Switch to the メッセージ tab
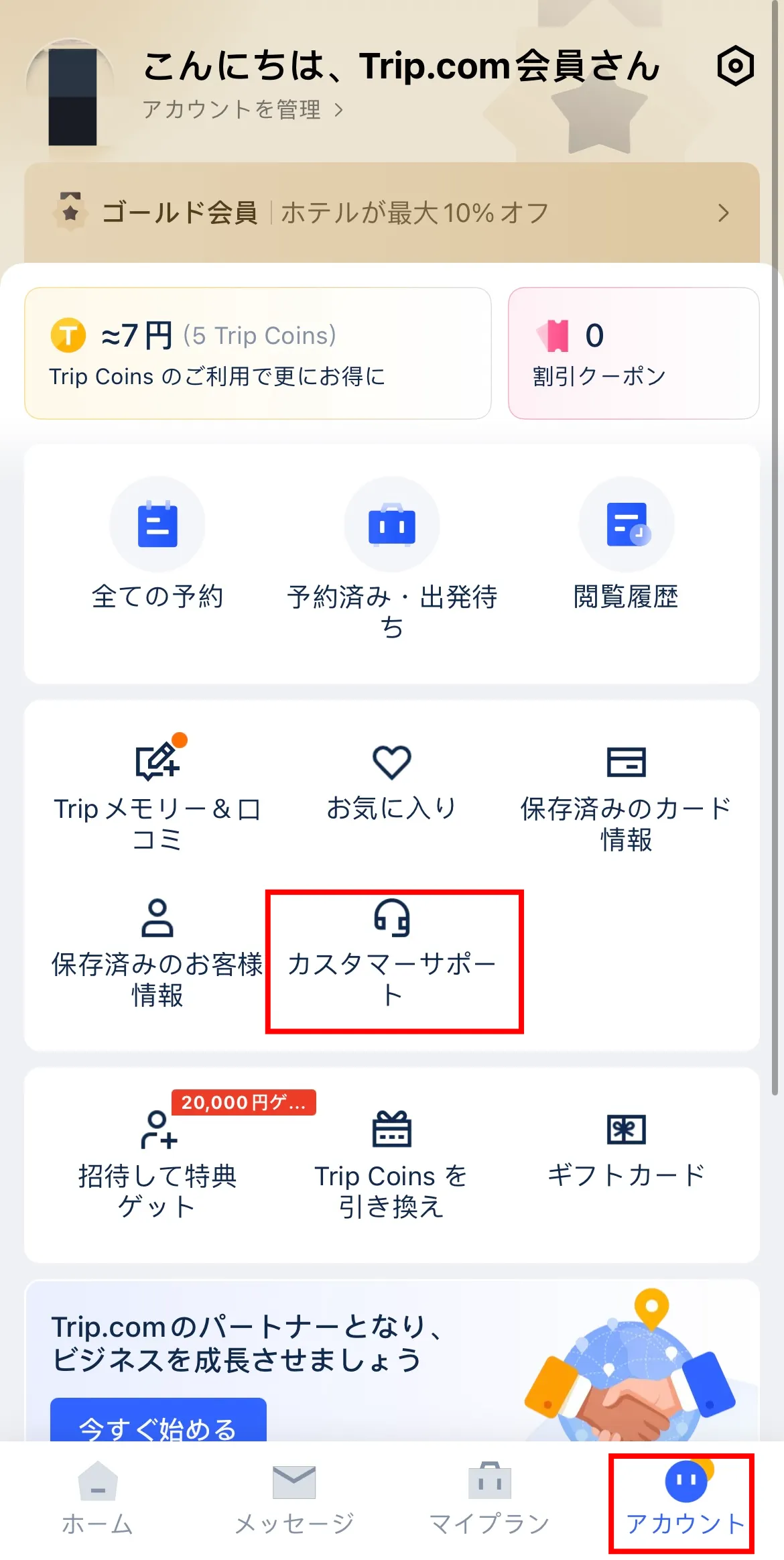Screen dimensions: 784x1560 tap(295, 1502)
